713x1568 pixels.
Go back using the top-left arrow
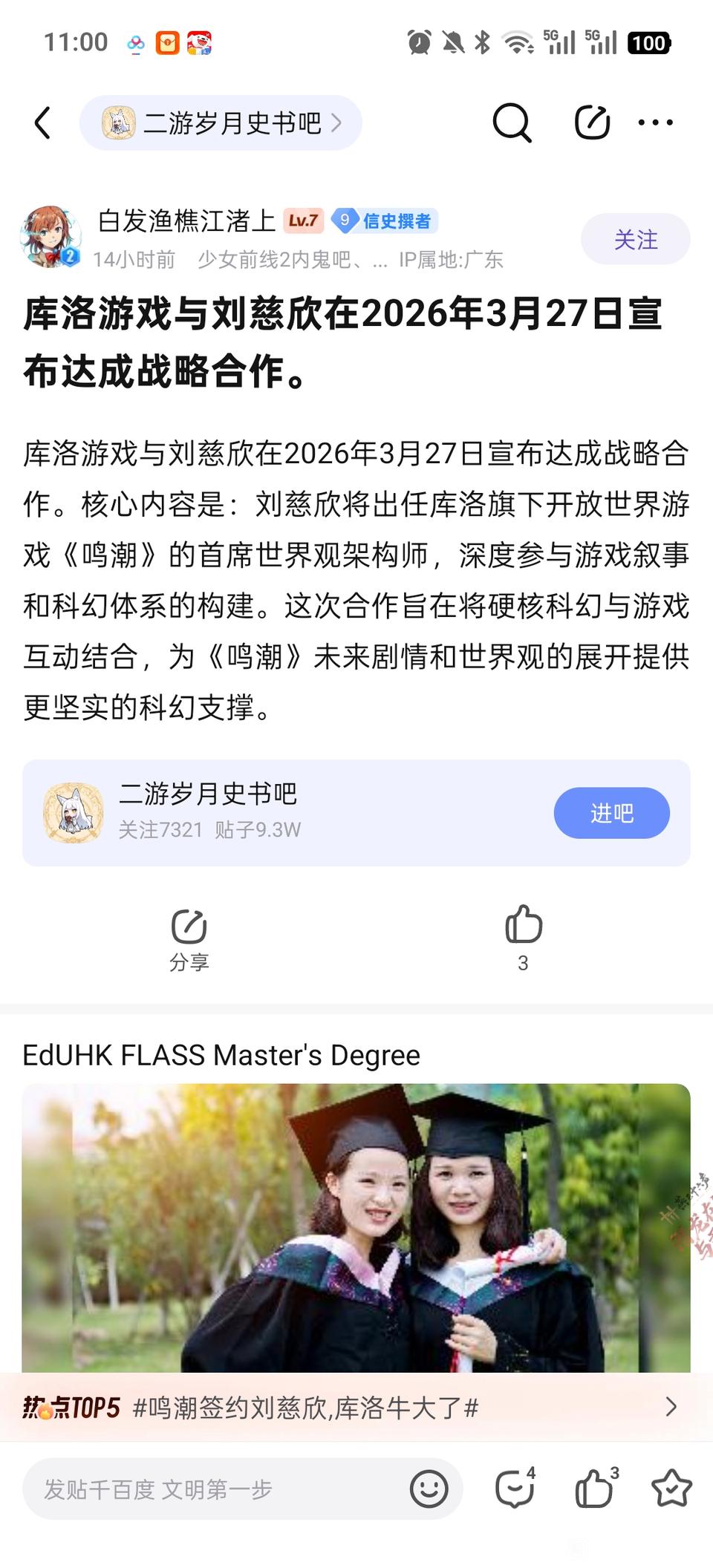(x=43, y=122)
